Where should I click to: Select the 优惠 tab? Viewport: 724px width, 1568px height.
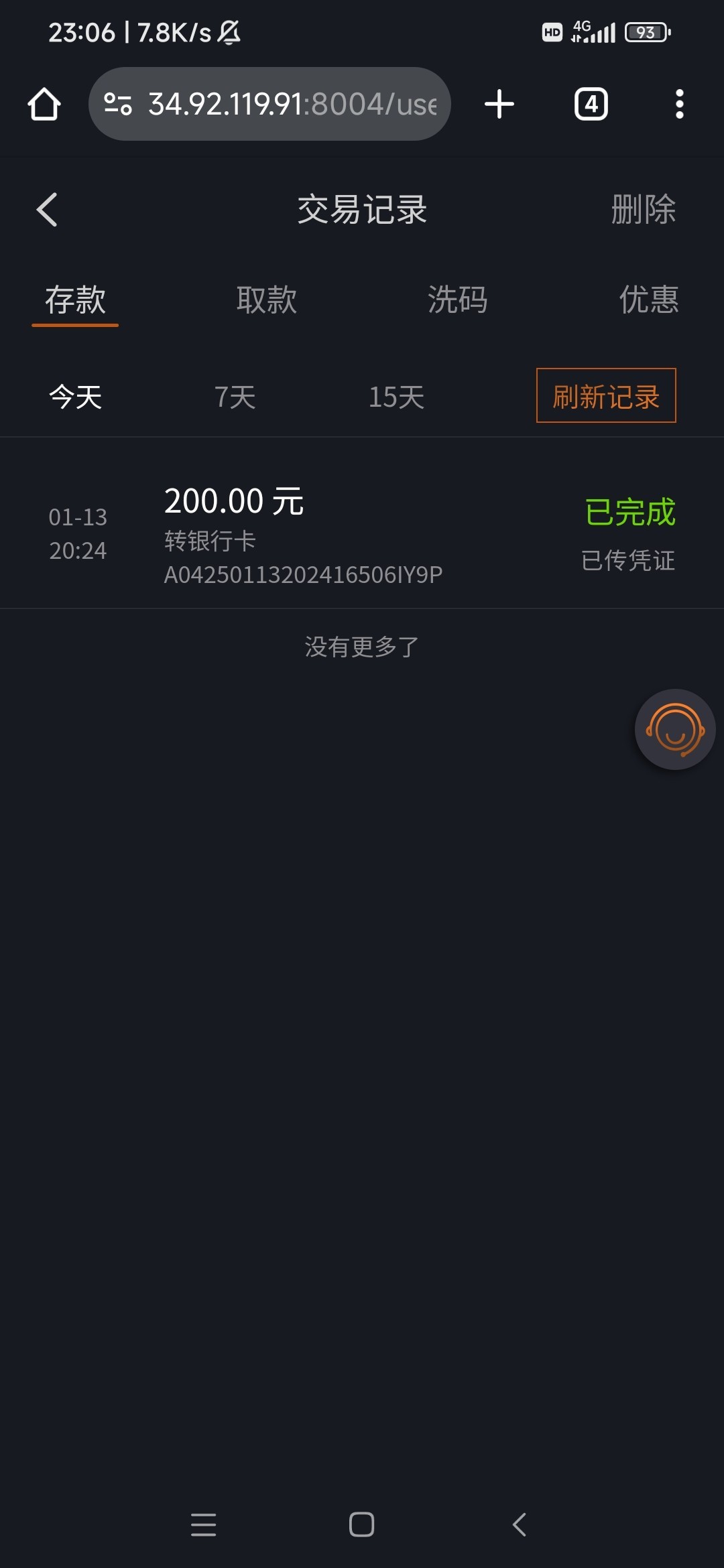tap(648, 300)
